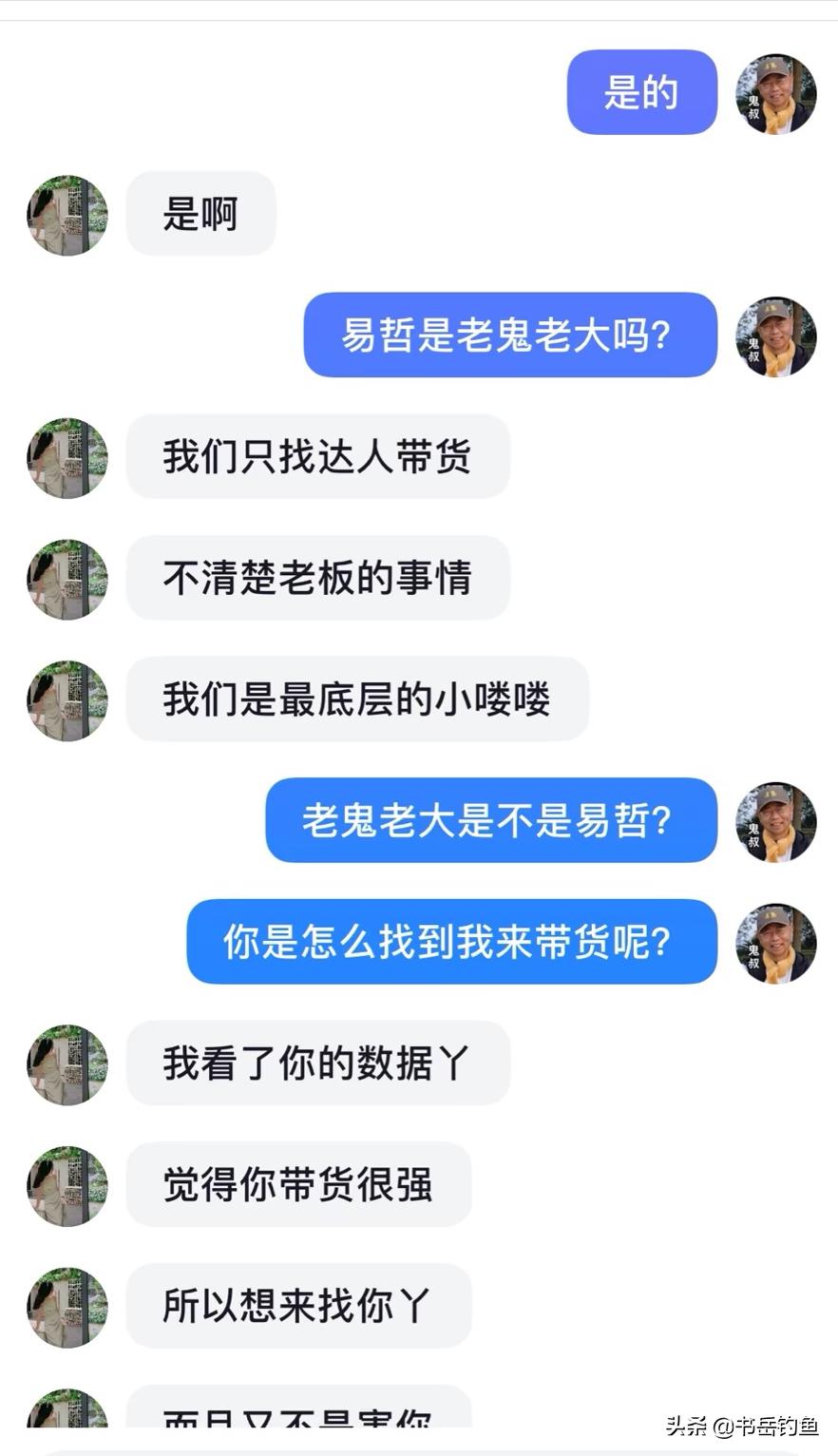Image resolution: width=838 pixels, height=1456 pixels.
Task: Select the message 我们只找达人带货
Action: 317,457
